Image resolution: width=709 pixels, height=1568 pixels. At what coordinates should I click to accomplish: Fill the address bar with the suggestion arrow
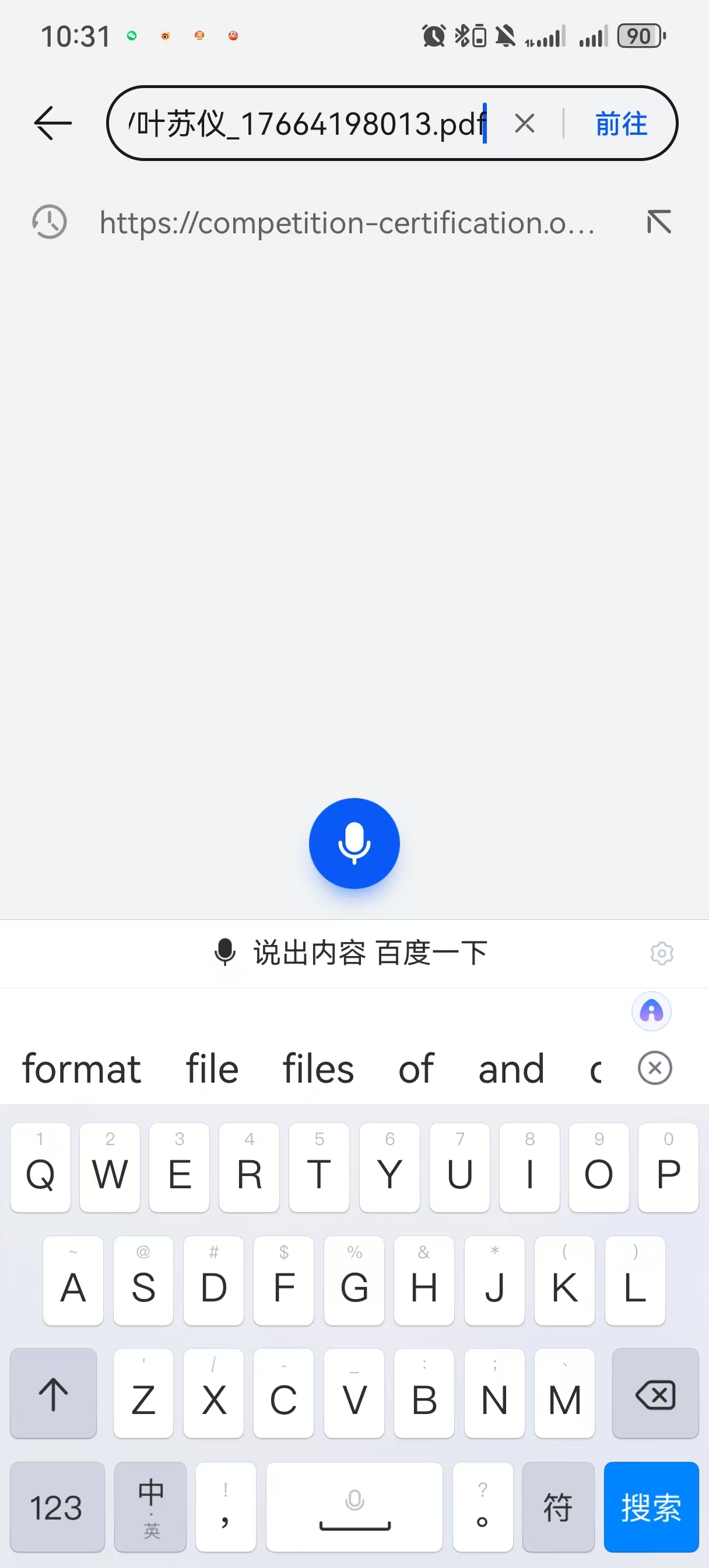[x=658, y=222]
